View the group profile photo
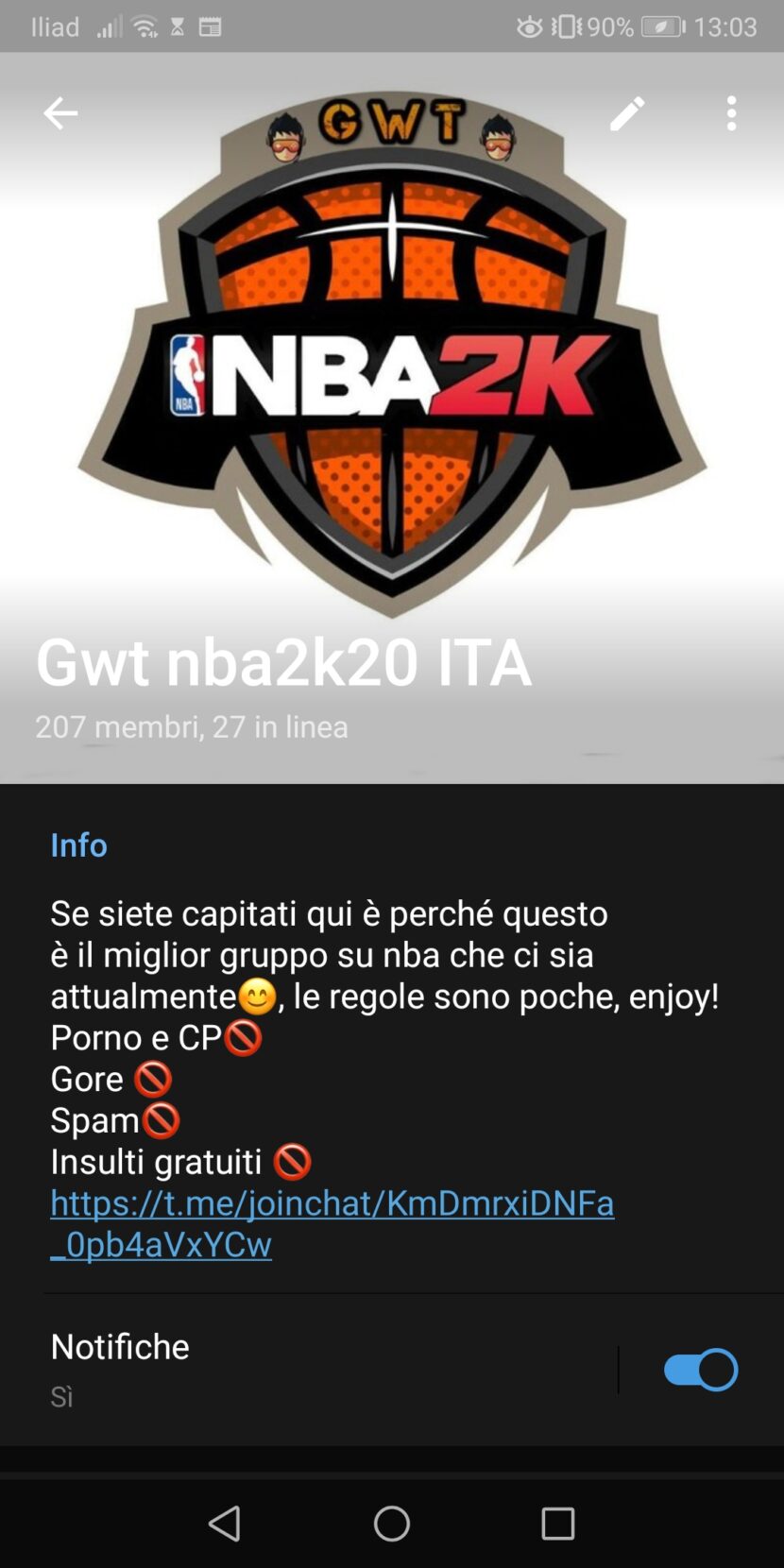Screen dimensions: 784x1568 tap(392, 359)
